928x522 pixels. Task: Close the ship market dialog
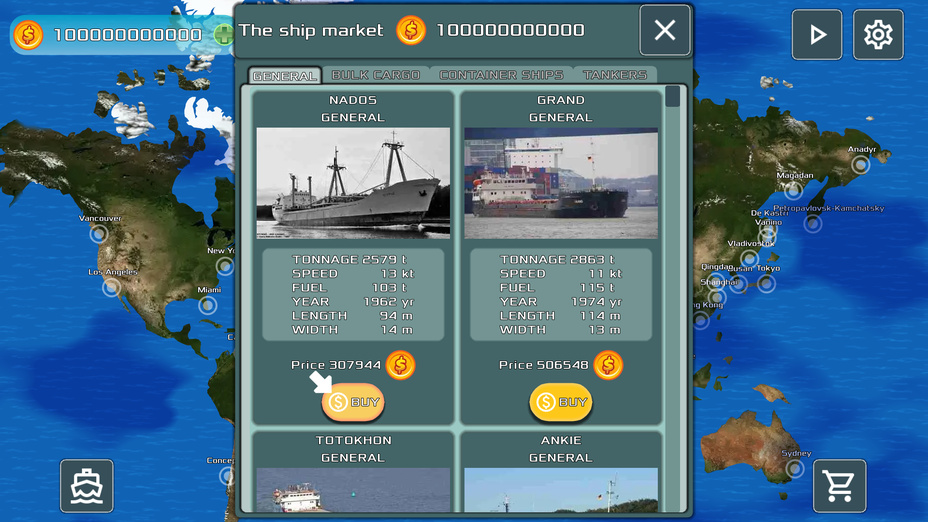point(665,30)
